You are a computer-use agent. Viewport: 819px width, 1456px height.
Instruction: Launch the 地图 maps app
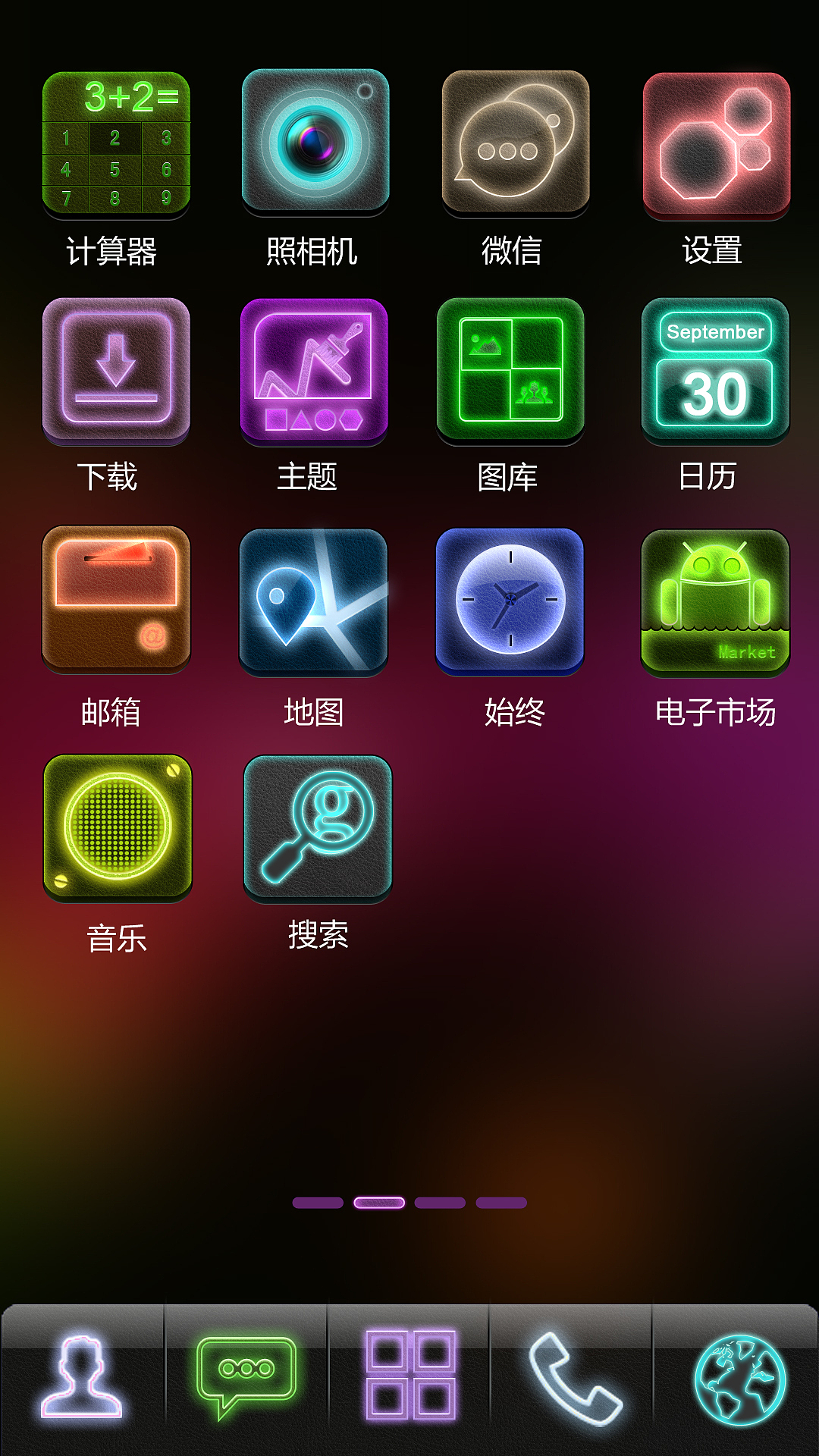(x=314, y=599)
